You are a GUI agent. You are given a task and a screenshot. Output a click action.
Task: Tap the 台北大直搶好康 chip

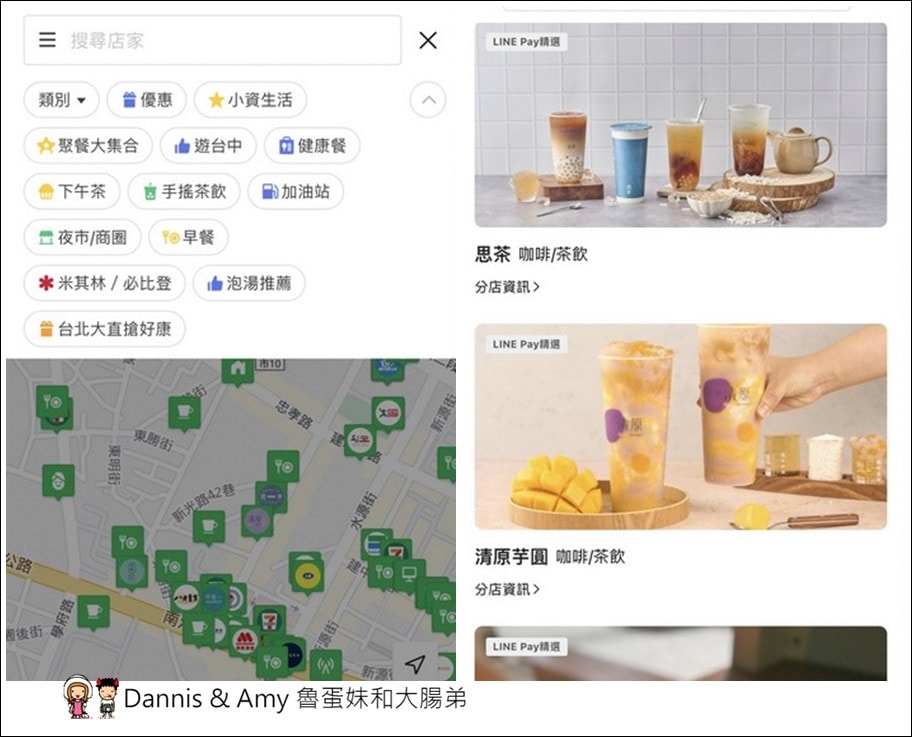coord(104,329)
